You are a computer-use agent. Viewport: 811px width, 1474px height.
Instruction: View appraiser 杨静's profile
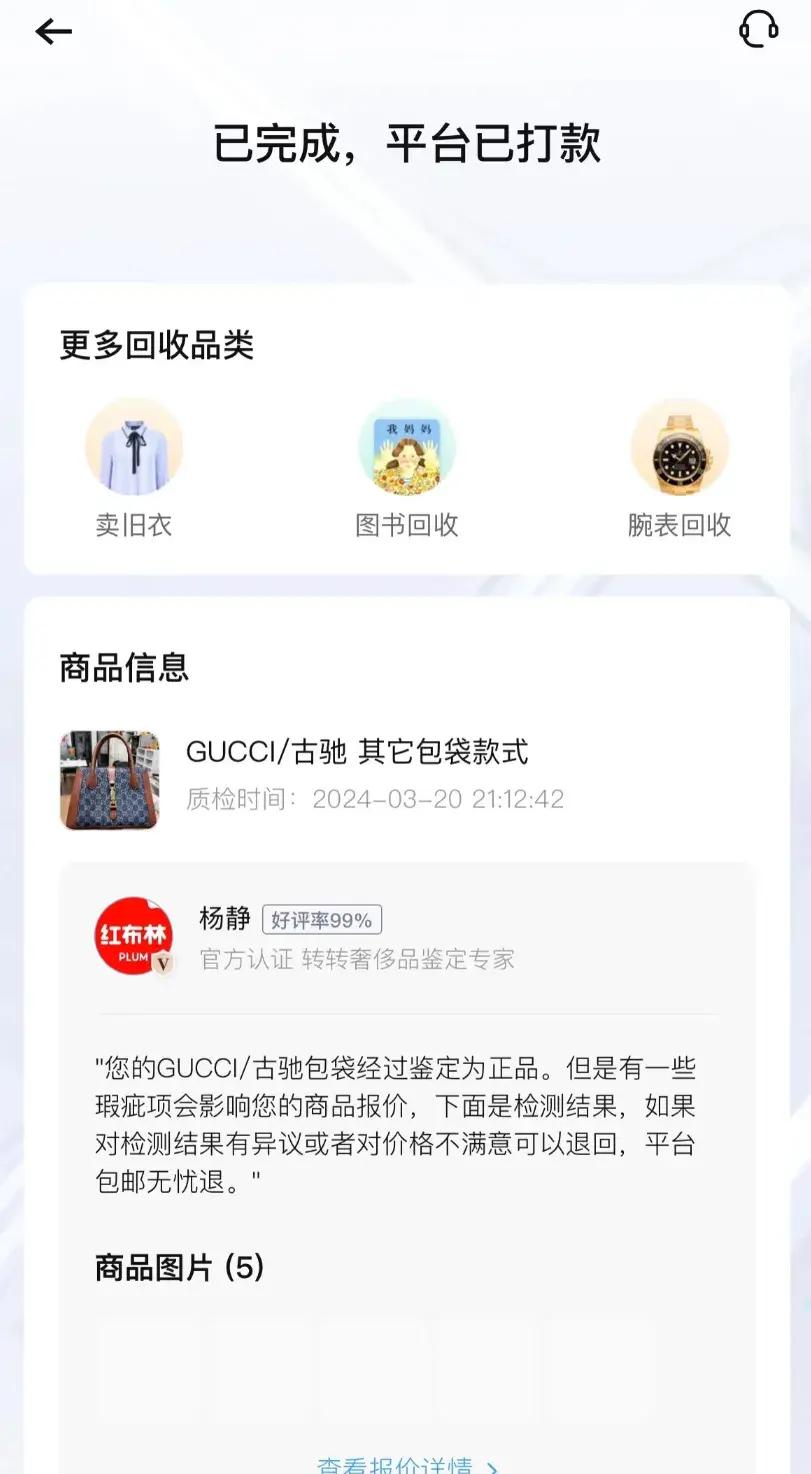pos(134,935)
